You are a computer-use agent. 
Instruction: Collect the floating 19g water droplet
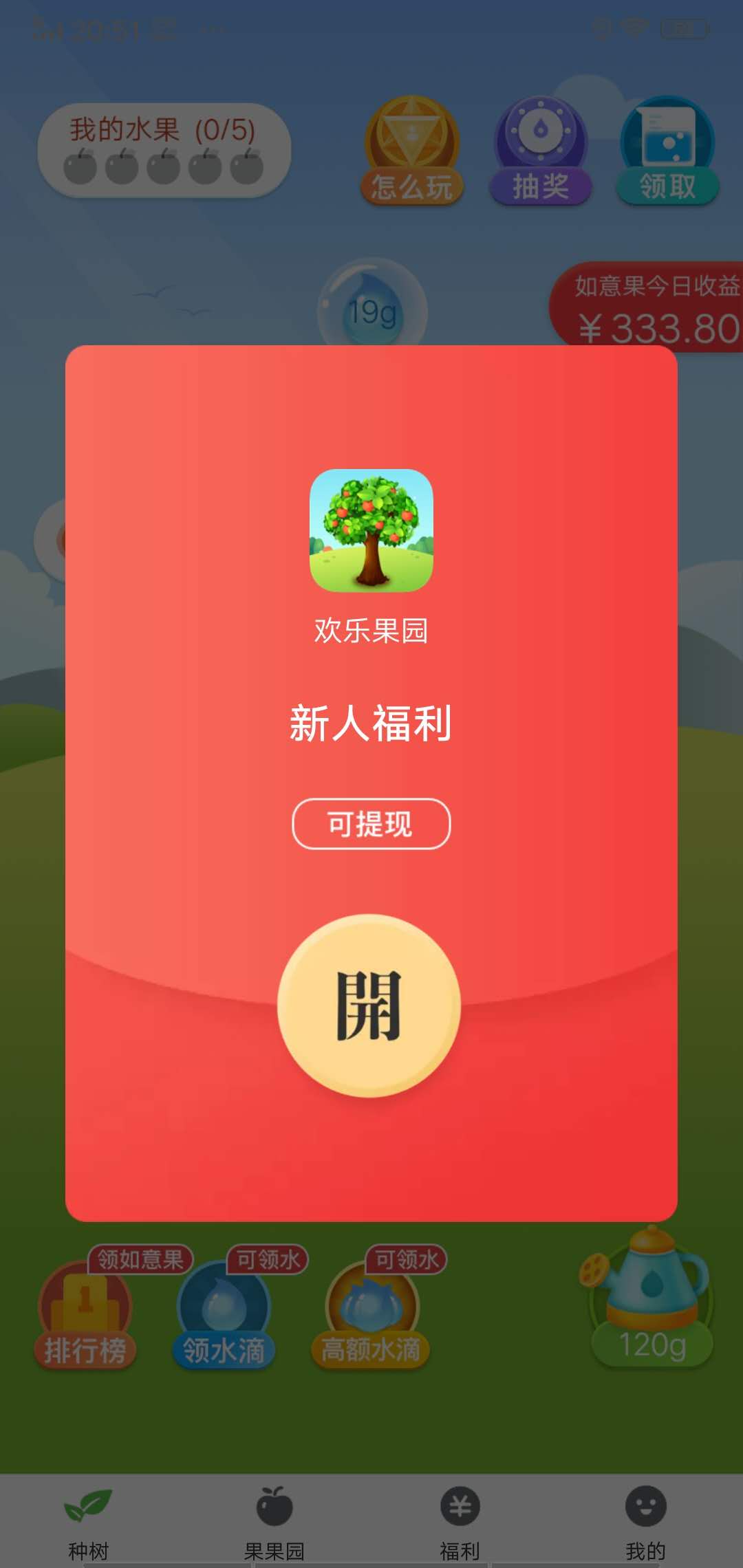(374, 309)
